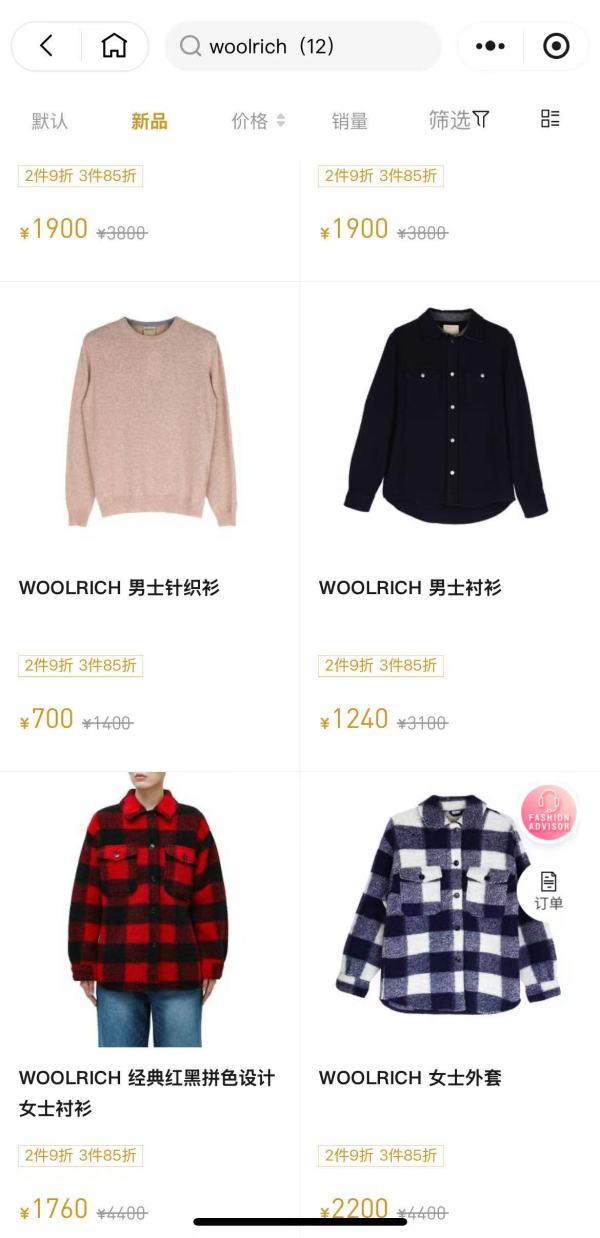
Task: Close the mini program via the circle button
Action: pyautogui.click(x=556, y=46)
